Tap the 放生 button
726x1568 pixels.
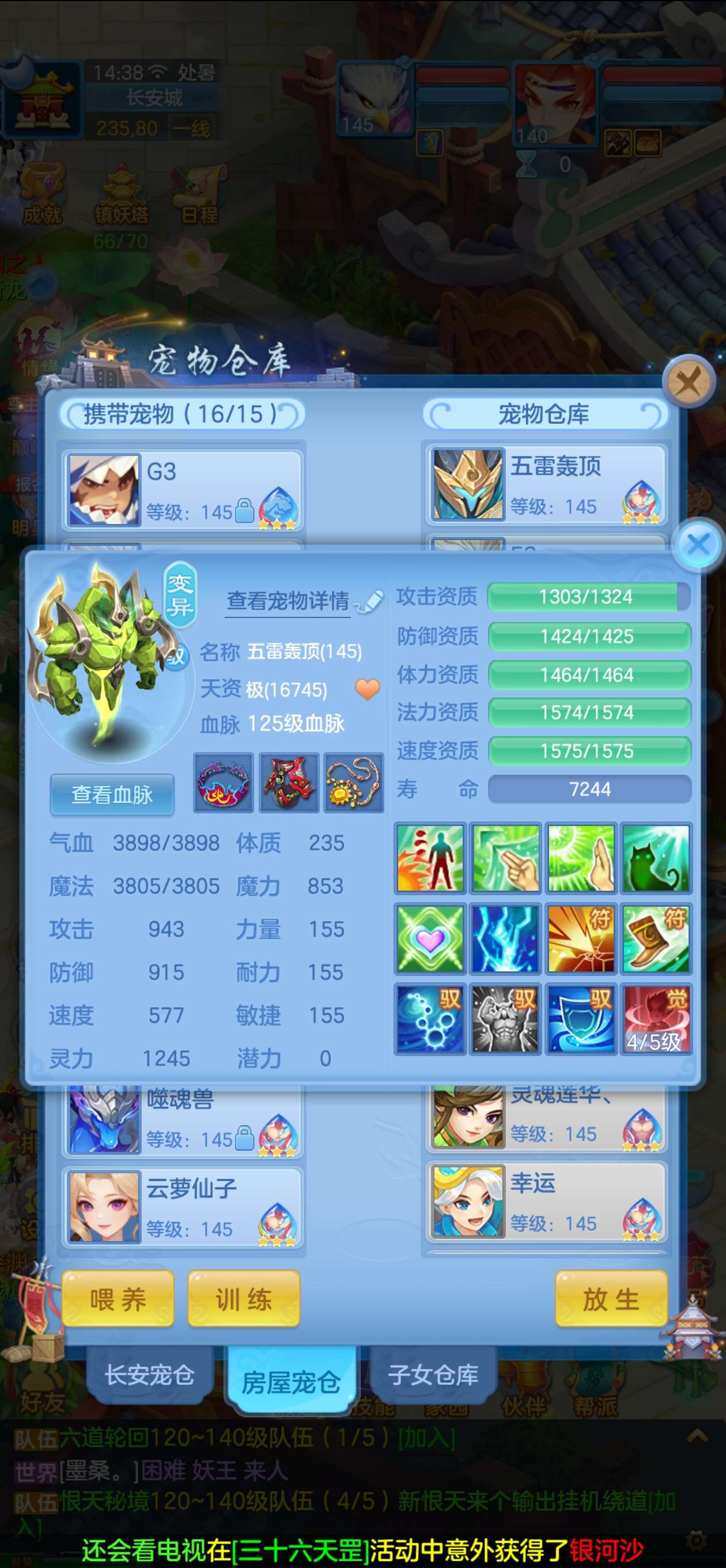[x=611, y=1299]
